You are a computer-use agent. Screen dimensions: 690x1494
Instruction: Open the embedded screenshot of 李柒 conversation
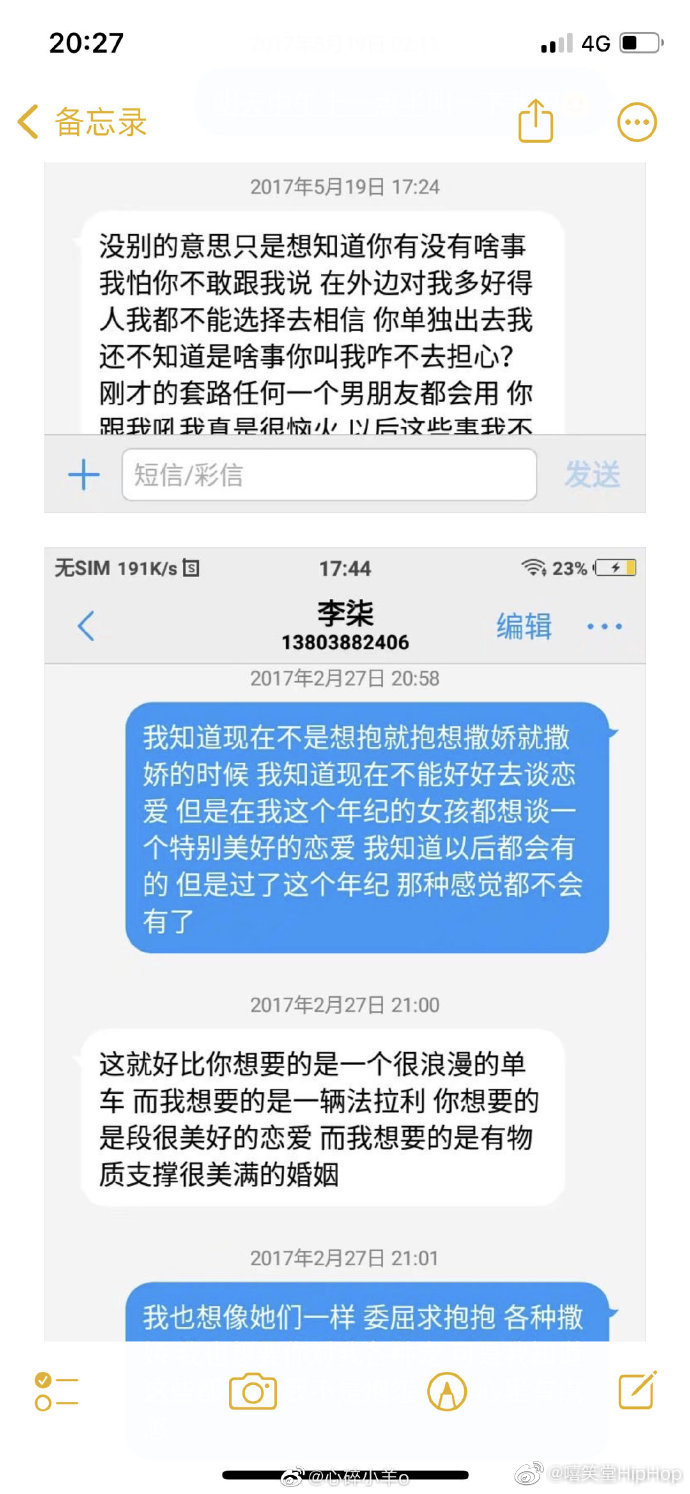(345, 944)
